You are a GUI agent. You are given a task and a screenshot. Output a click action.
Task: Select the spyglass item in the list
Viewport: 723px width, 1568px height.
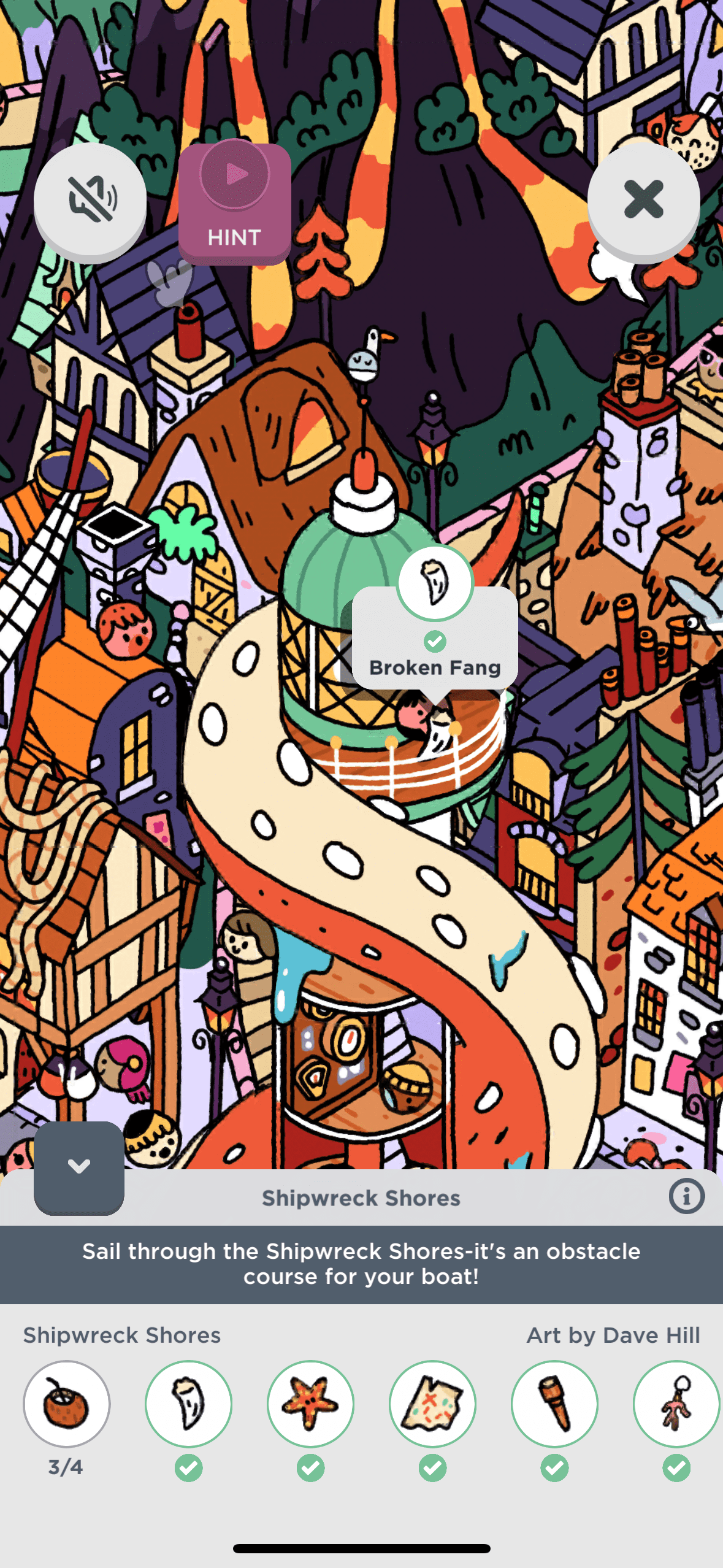554,1404
